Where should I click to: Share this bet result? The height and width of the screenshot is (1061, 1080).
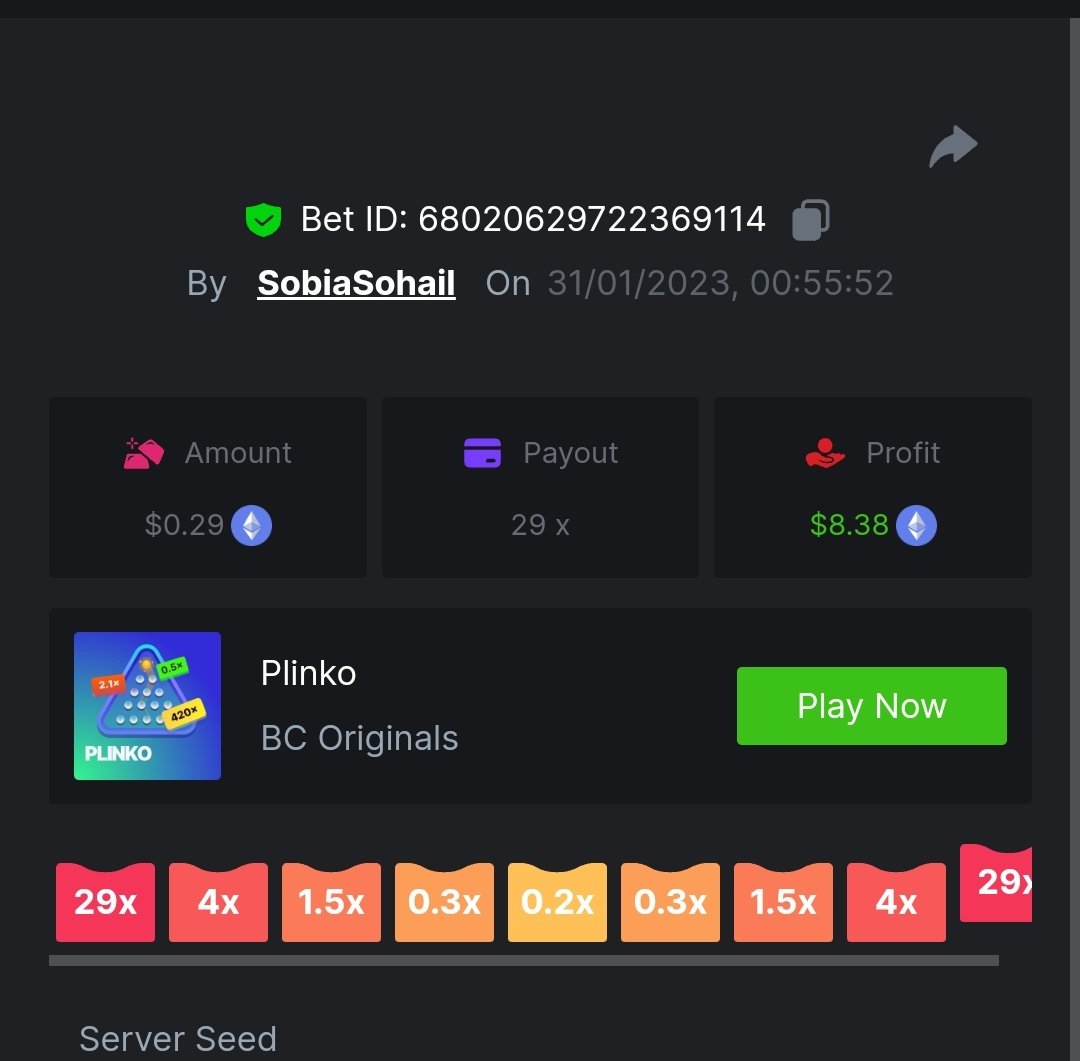[952, 147]
